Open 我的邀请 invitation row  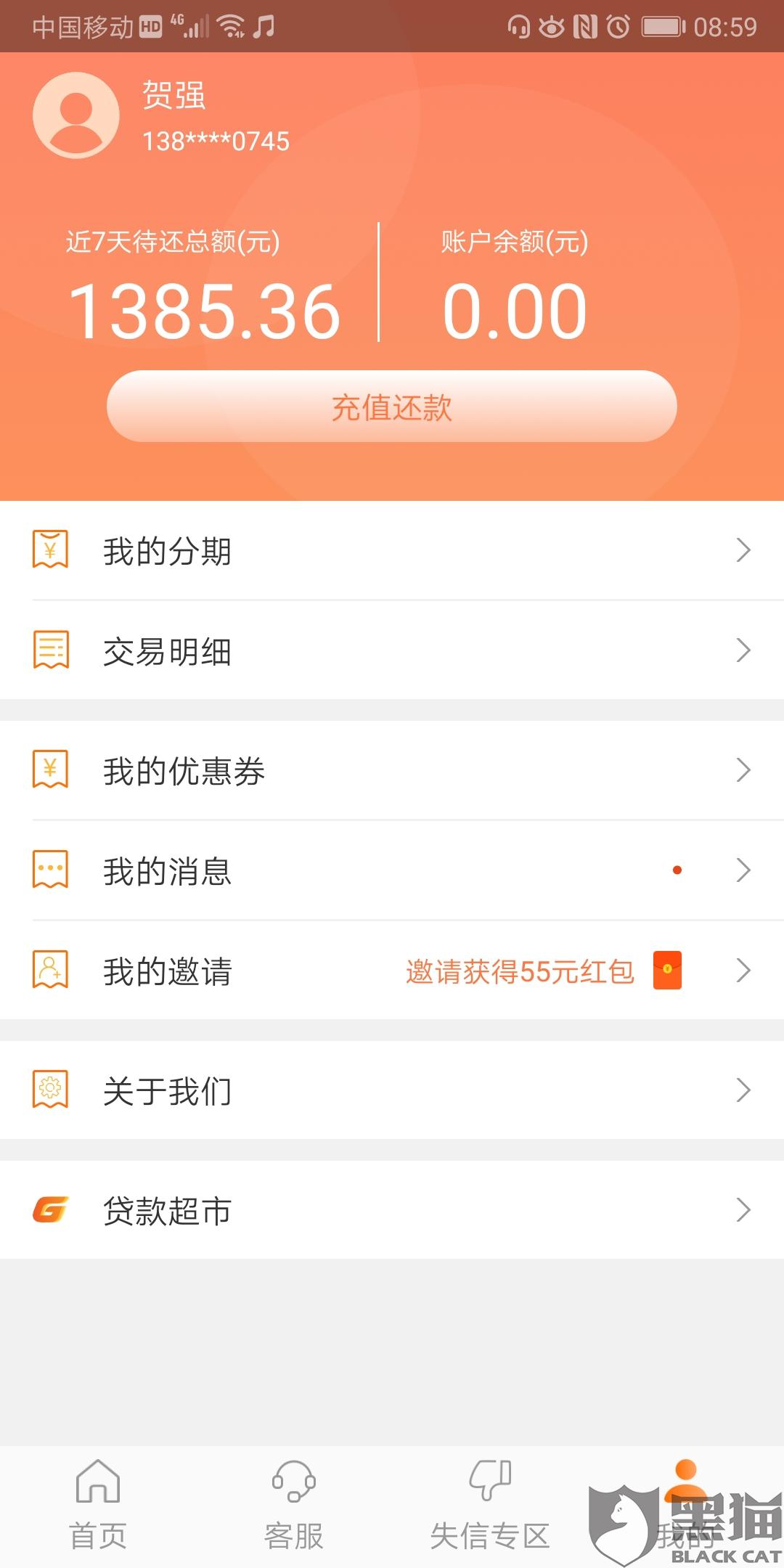(392, 971)
